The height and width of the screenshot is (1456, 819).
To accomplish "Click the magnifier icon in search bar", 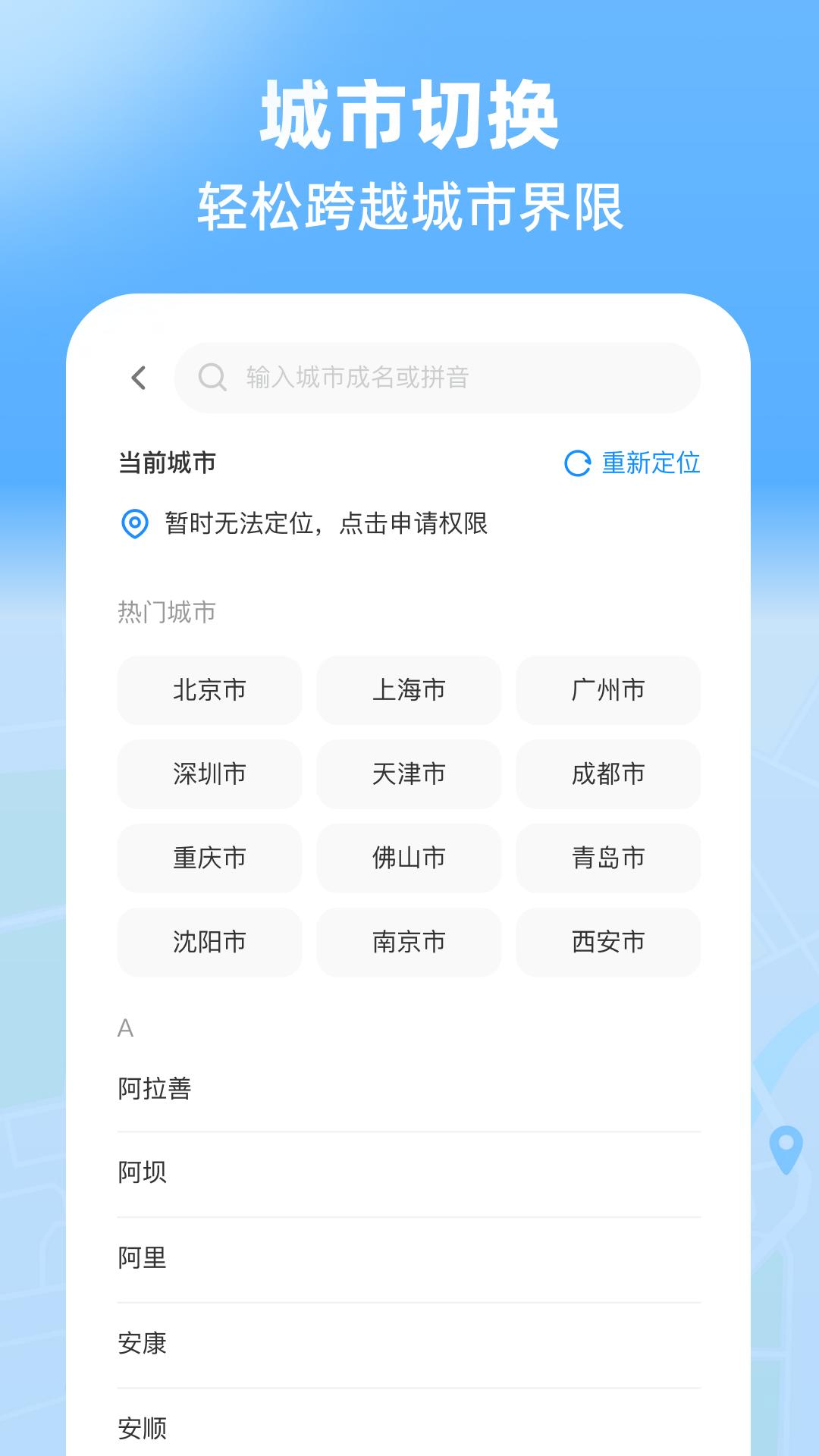I will [213, 377].
